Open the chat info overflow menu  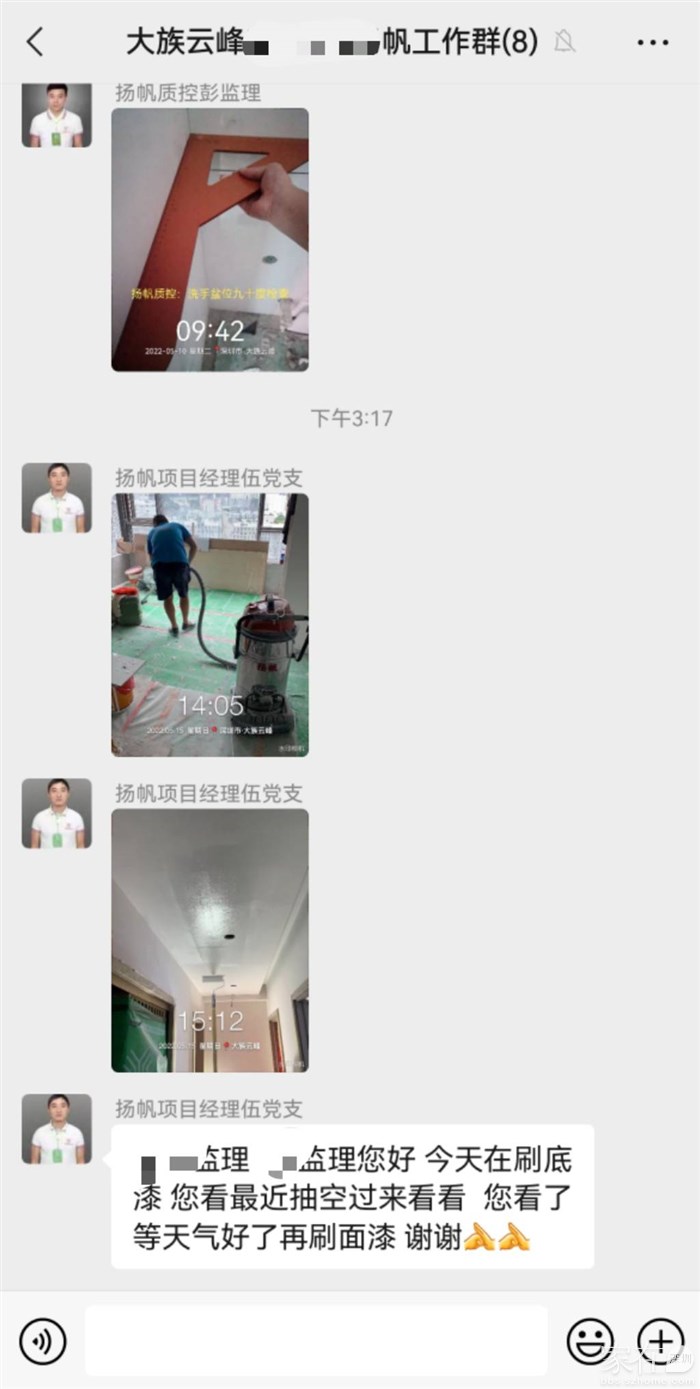coord(652,42)
